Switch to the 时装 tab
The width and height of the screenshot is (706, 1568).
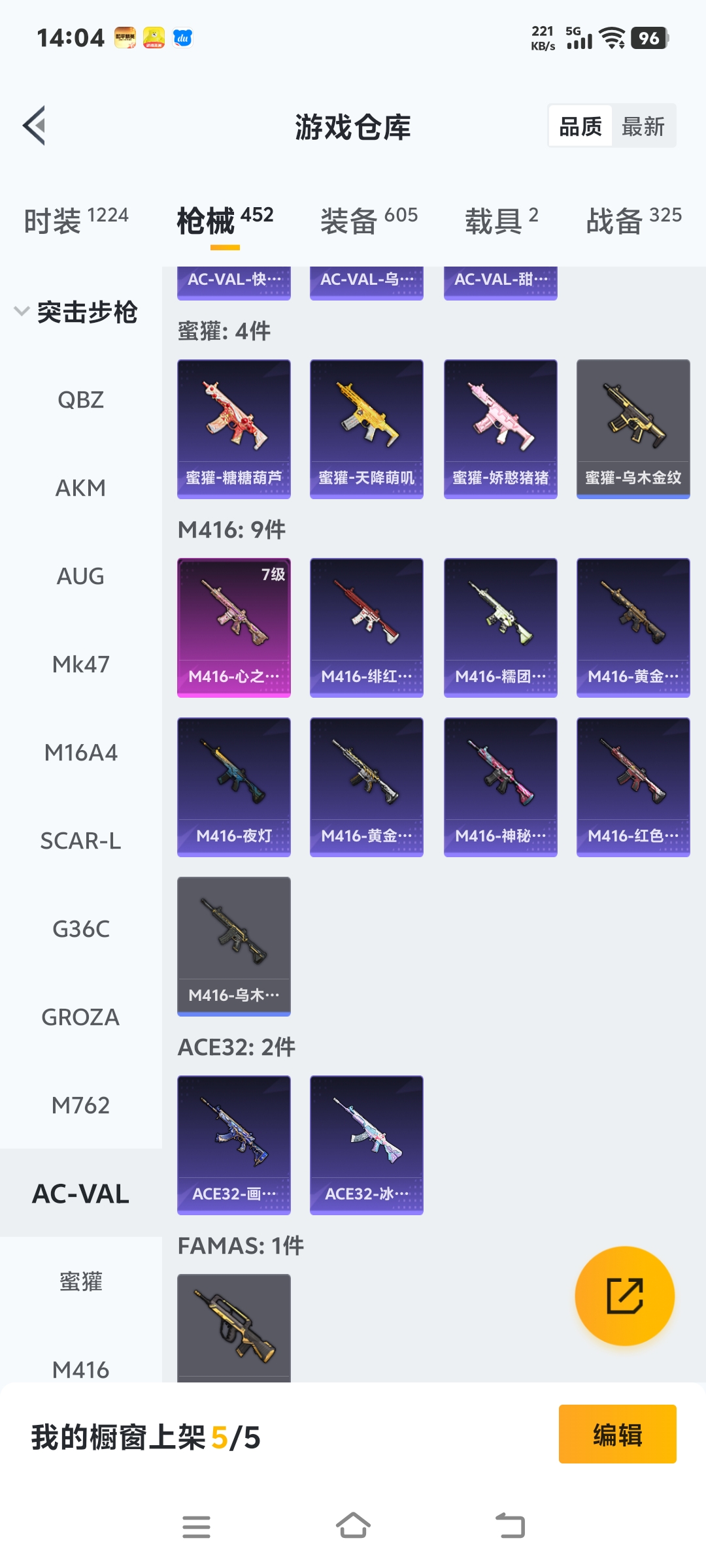tap(76, 220)
